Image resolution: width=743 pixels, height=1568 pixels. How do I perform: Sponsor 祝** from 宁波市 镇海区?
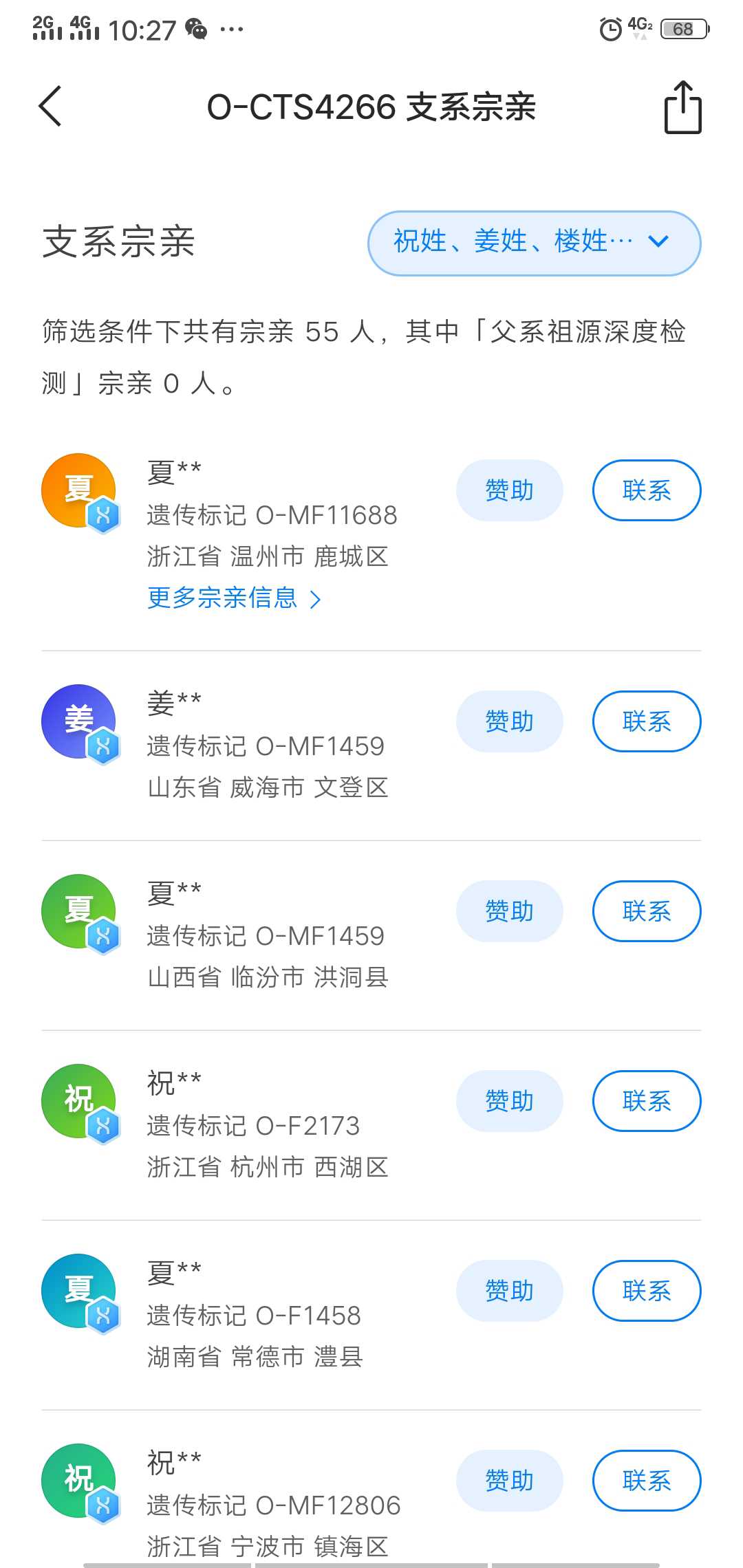pos(510,1481)
